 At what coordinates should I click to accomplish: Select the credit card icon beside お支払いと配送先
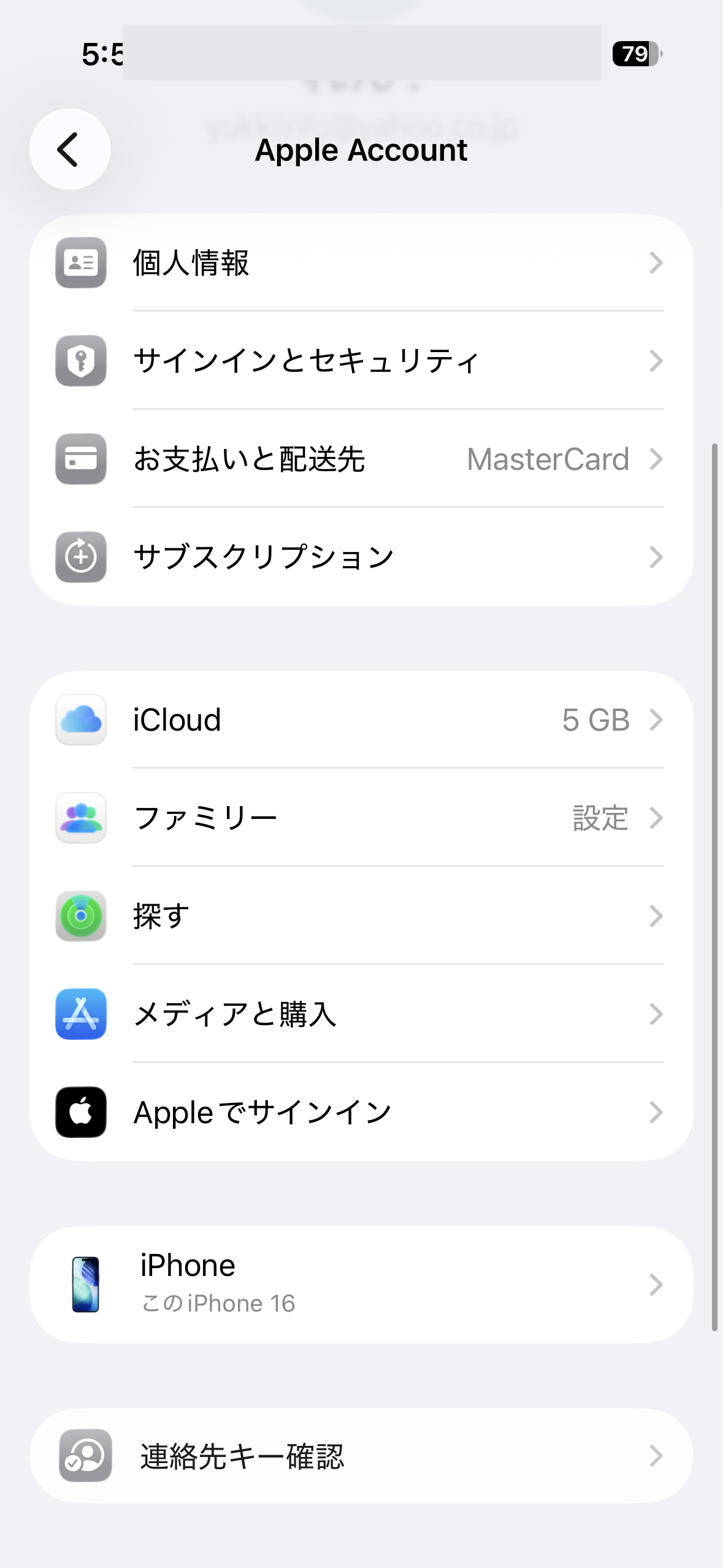pos(80,459)
